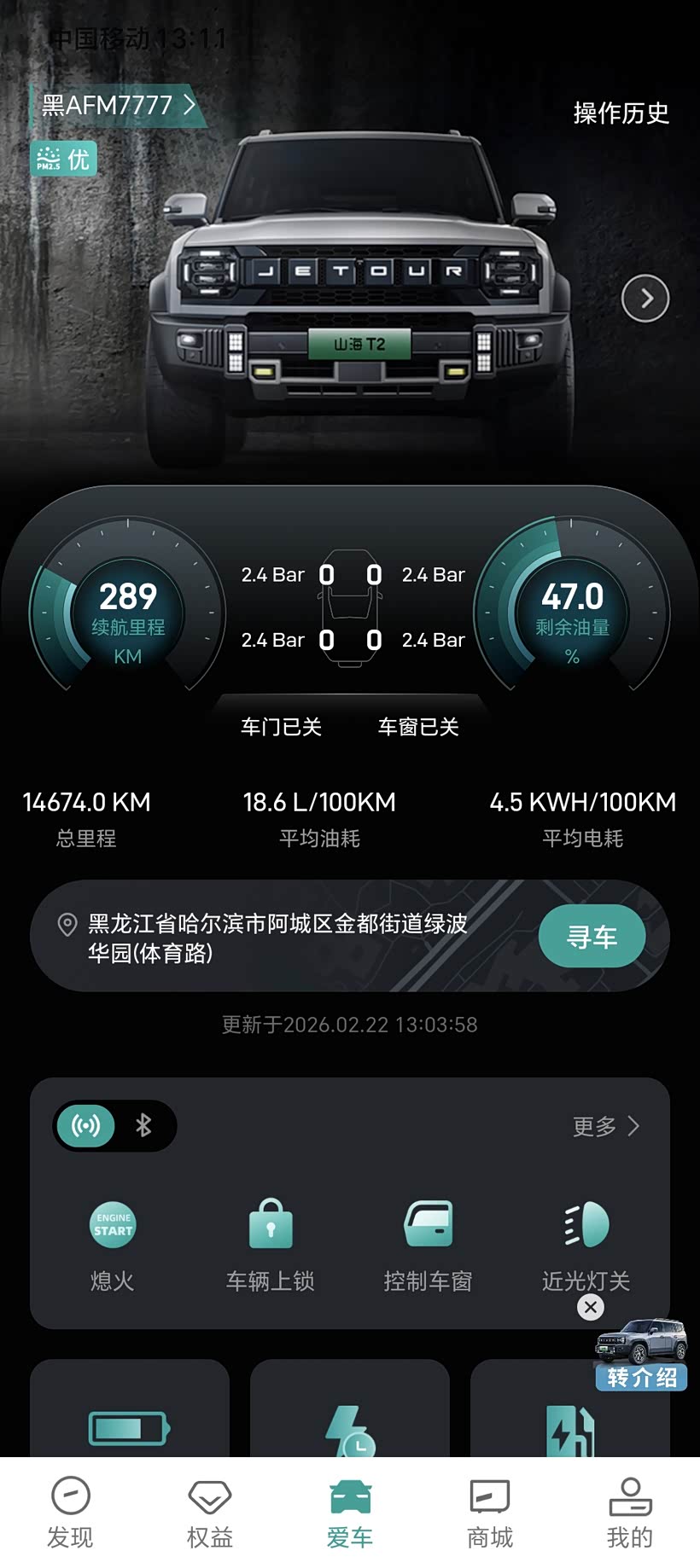The height and width of the screenshot is (1568, 700).
Task: Open the vehicle selector 黑AFM7777
Action: tap(118, 106)
